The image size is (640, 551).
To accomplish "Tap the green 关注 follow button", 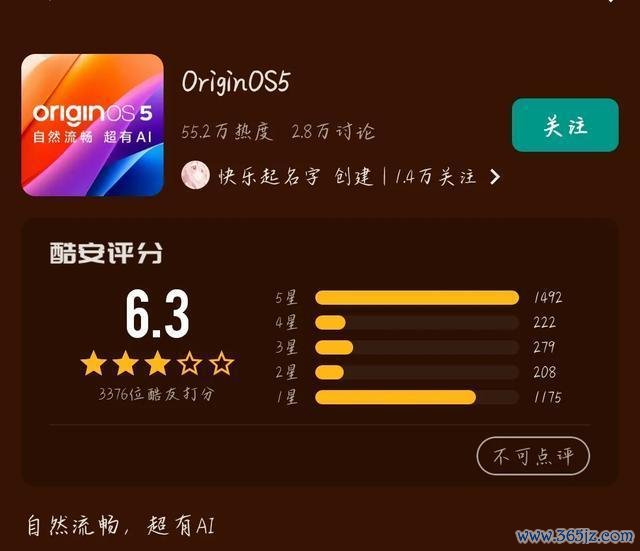I will click(x=564, y=126).
